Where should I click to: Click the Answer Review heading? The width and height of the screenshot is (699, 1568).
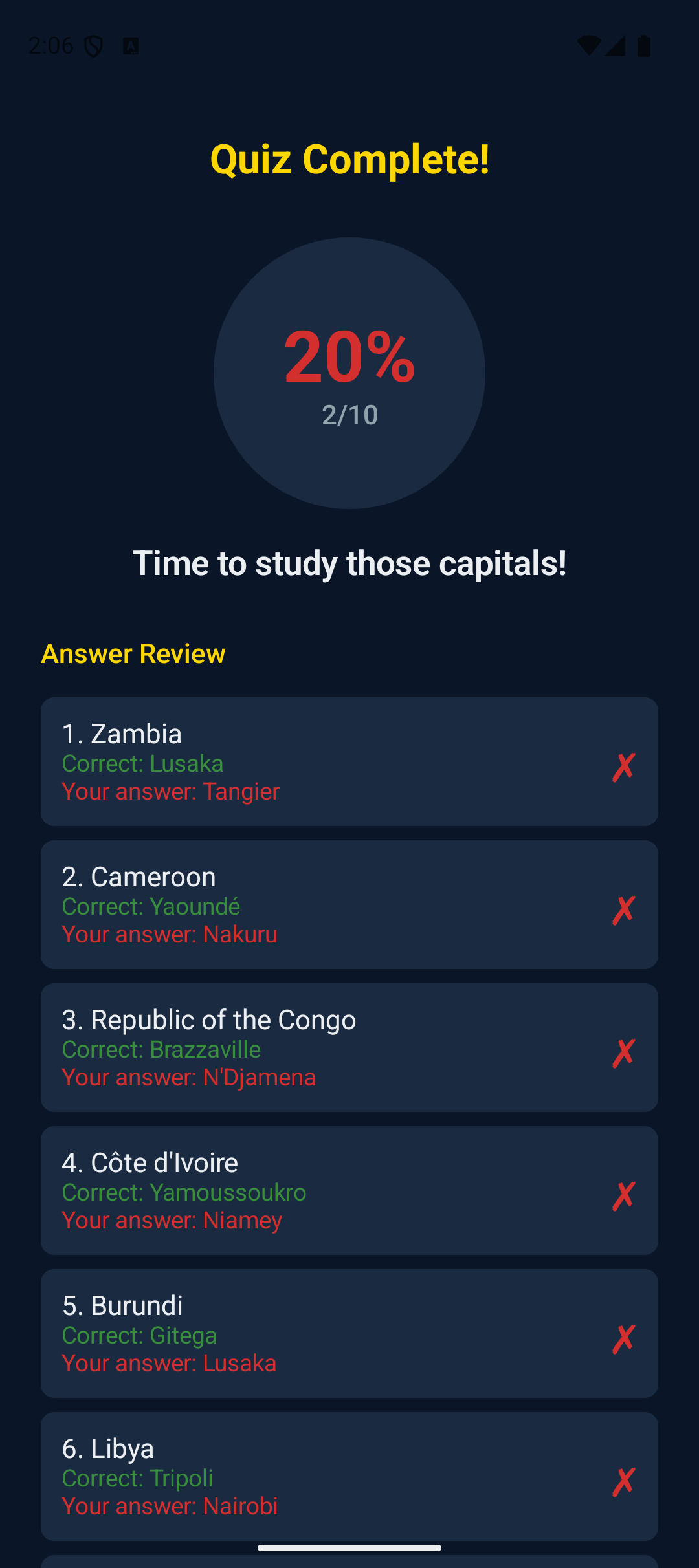133,655
